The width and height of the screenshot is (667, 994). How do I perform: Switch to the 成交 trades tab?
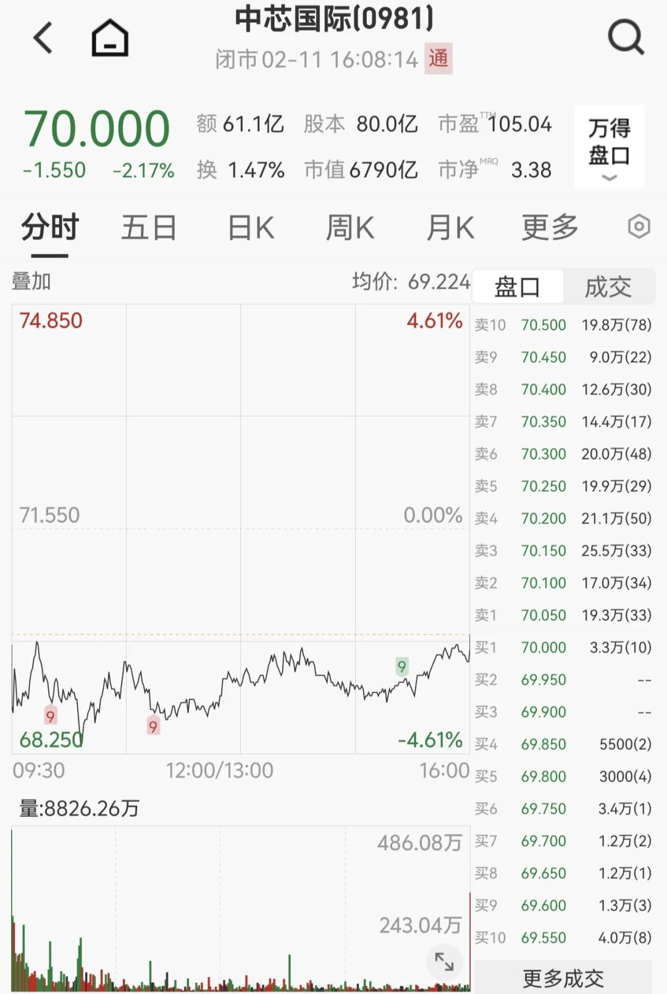click(608, 287)
